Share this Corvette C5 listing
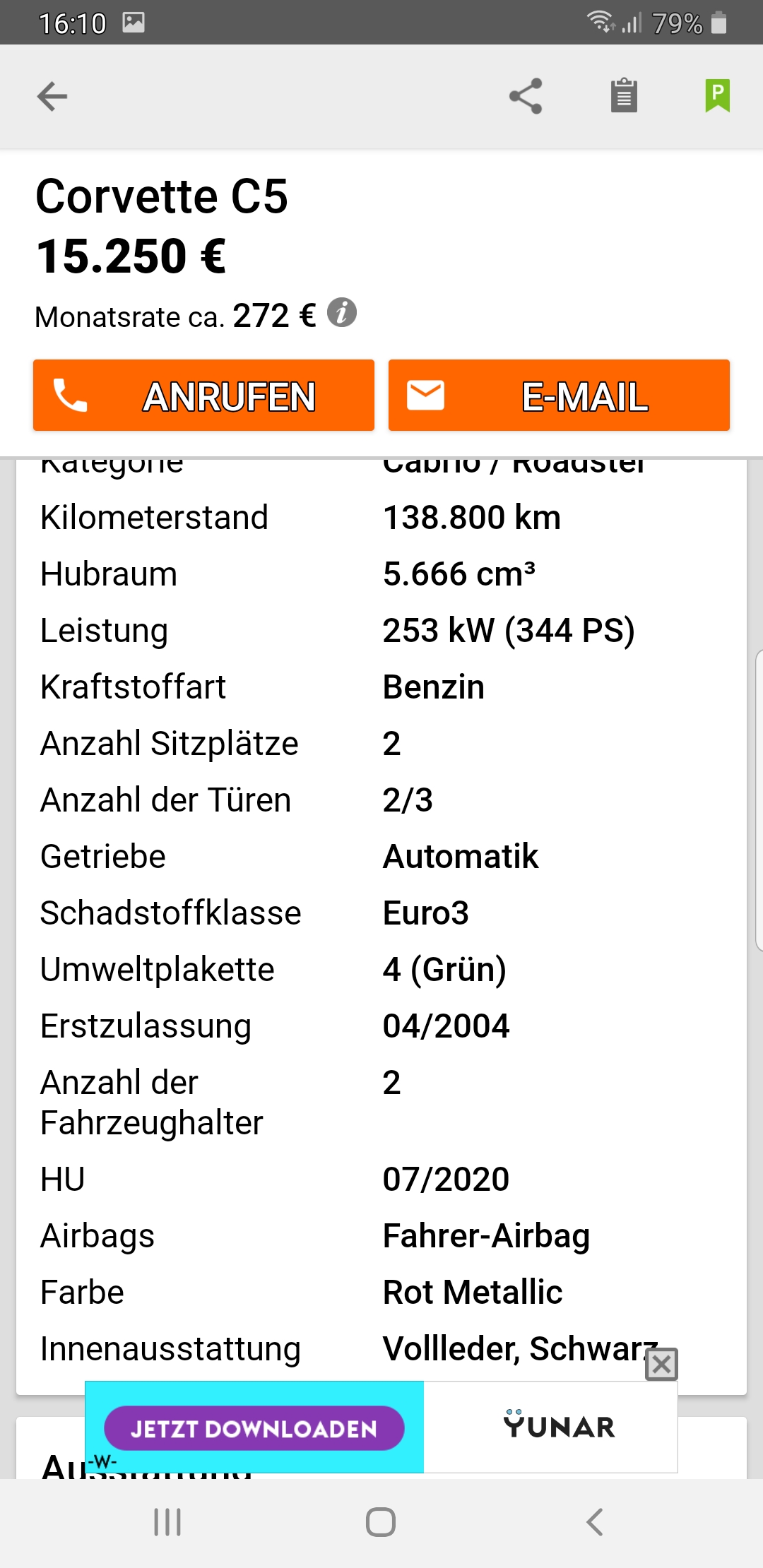Viewport: 763px width, 1568px height. tap(526, 96)
